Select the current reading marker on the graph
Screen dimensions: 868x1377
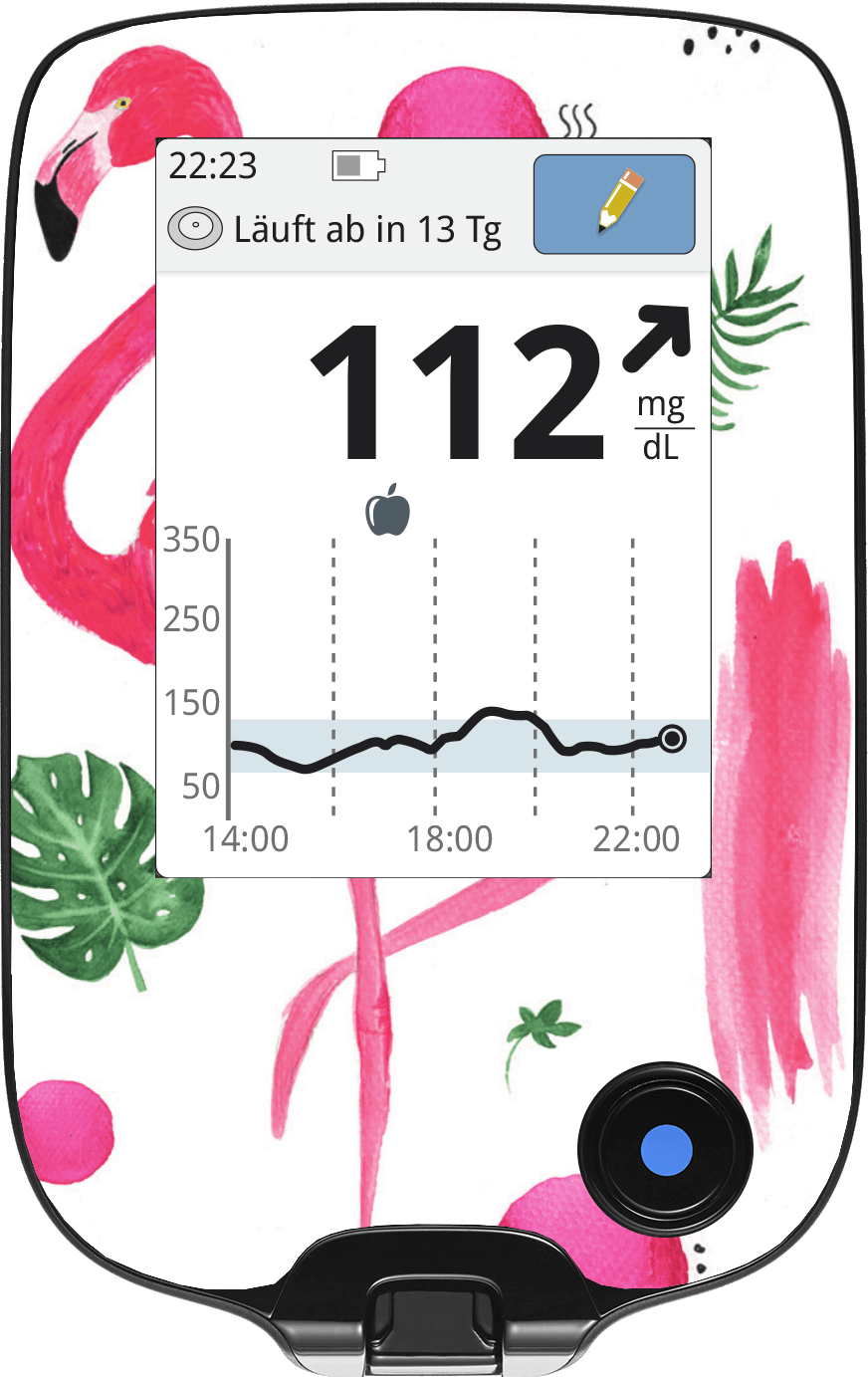pyautogui.click(x=673, y=739)
